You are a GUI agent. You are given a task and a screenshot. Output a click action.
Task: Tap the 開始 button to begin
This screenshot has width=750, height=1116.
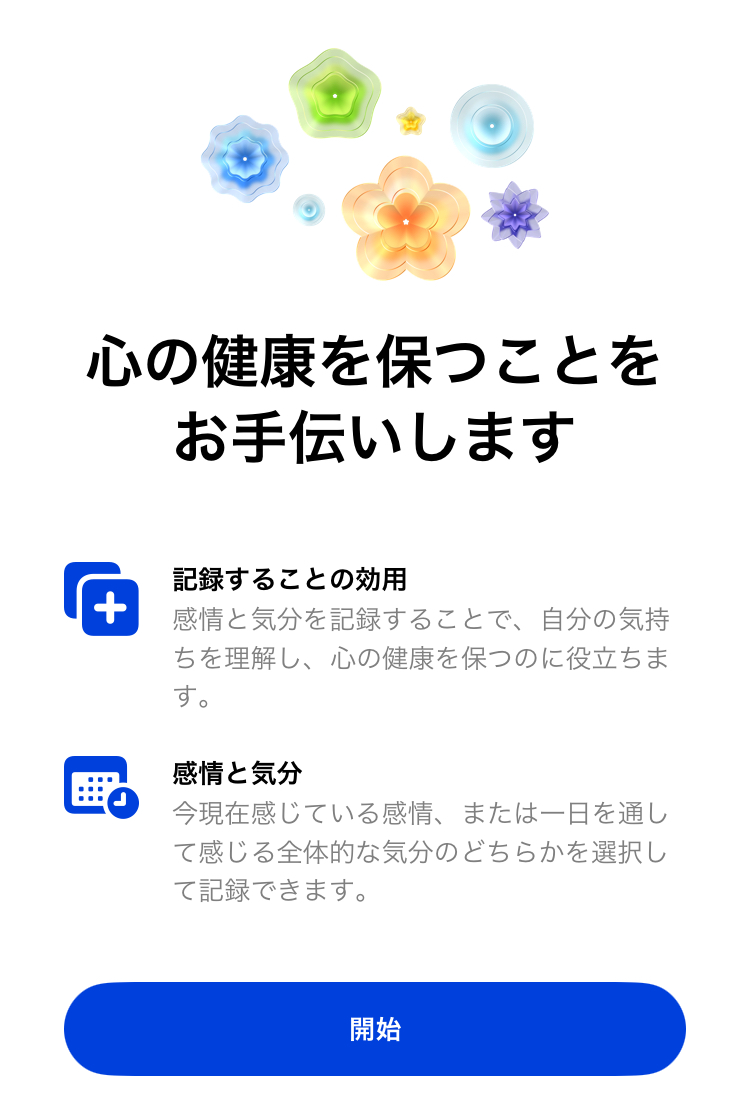click(x=375, y=1029)
